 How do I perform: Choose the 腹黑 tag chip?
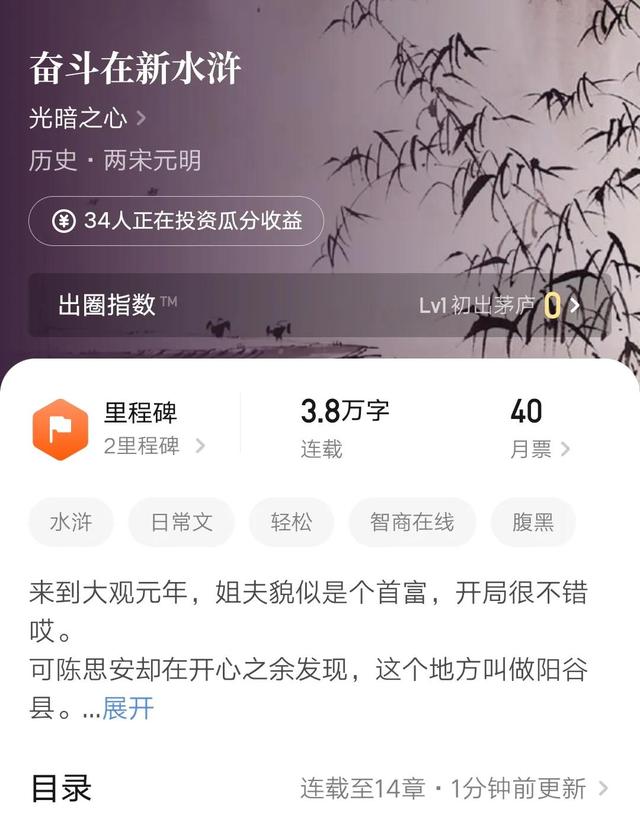click(x=533, y=522)
